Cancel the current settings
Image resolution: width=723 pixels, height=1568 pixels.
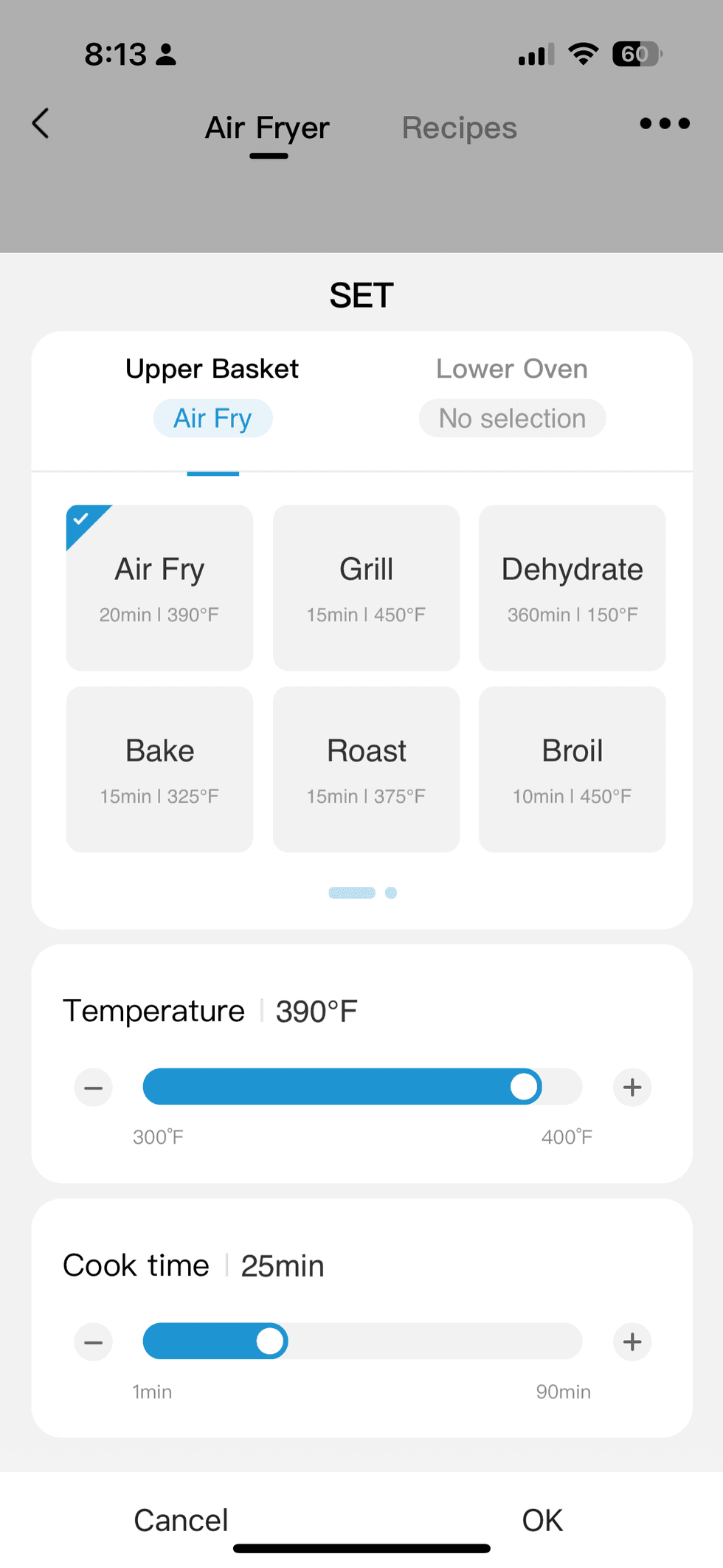click(x=181, y=1519)
